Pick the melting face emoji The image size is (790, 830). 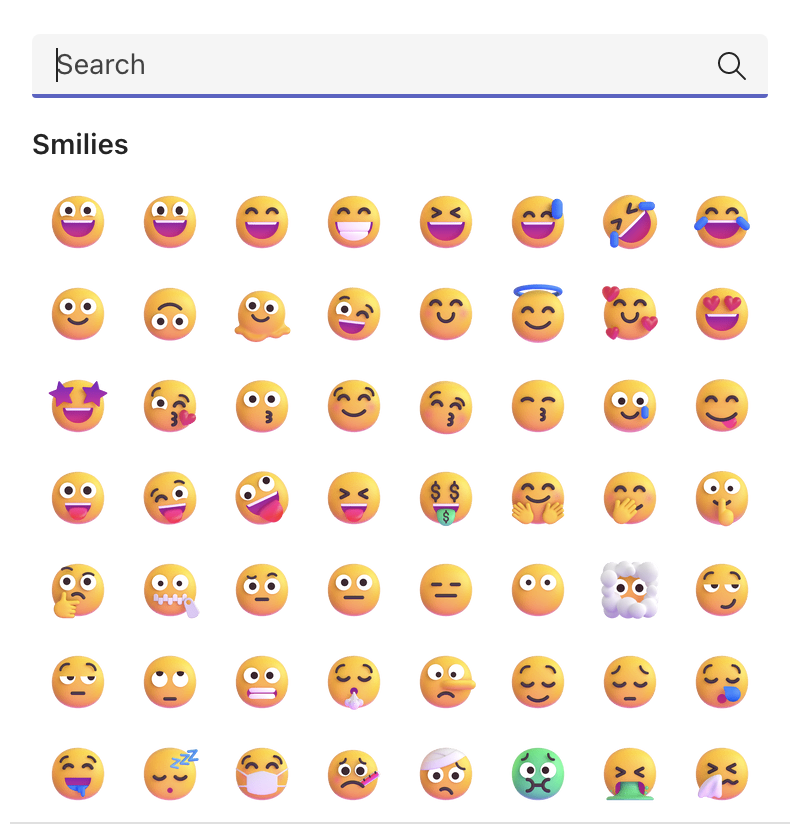(x=262, y=314)
